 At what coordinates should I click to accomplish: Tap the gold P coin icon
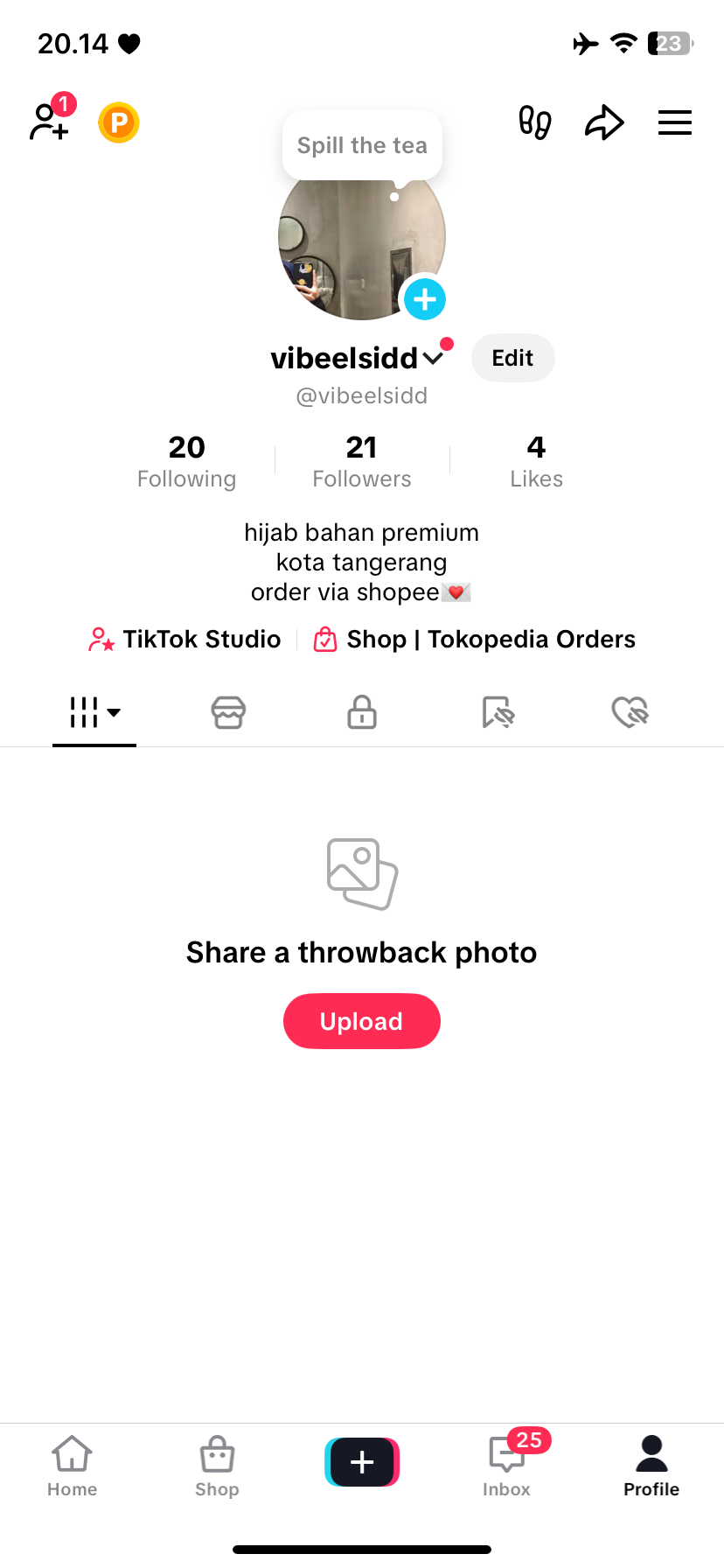pos(119,122)
